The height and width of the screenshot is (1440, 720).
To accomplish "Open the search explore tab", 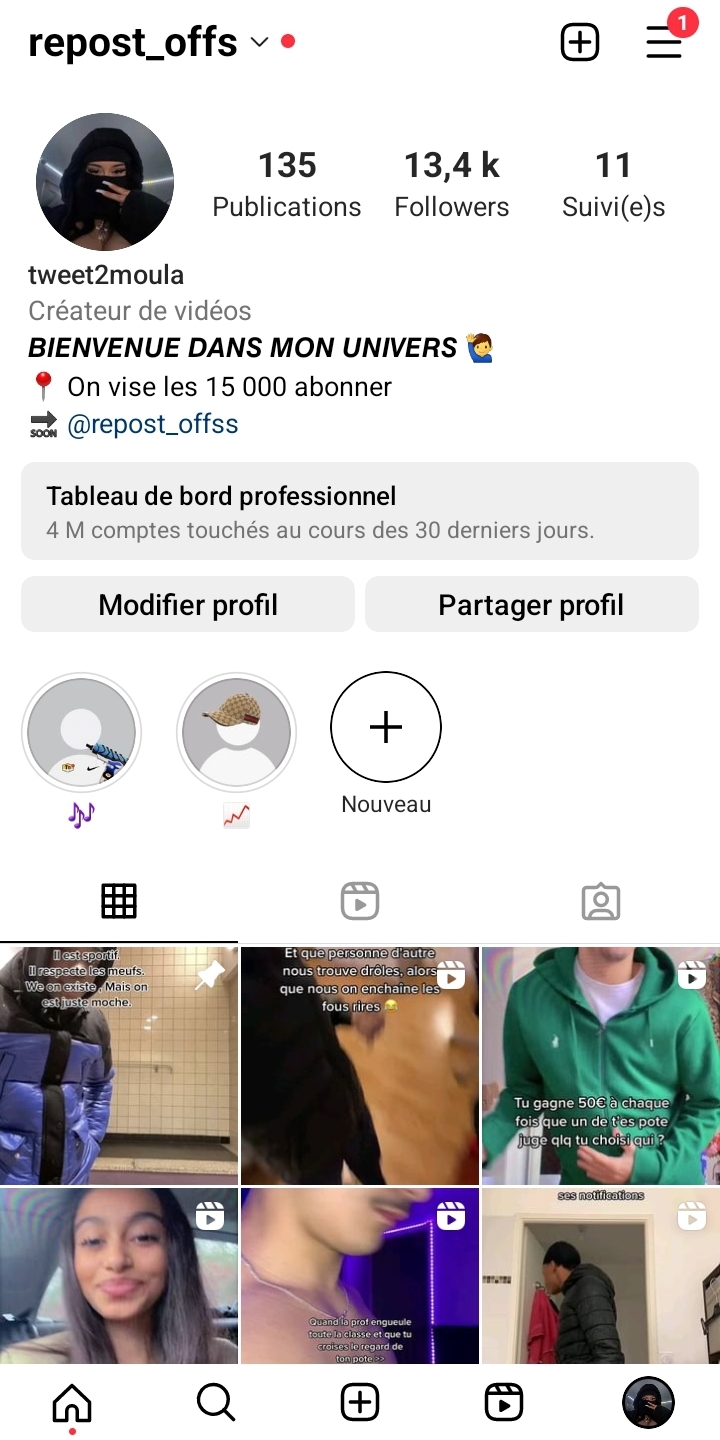I will [215, 1403].
